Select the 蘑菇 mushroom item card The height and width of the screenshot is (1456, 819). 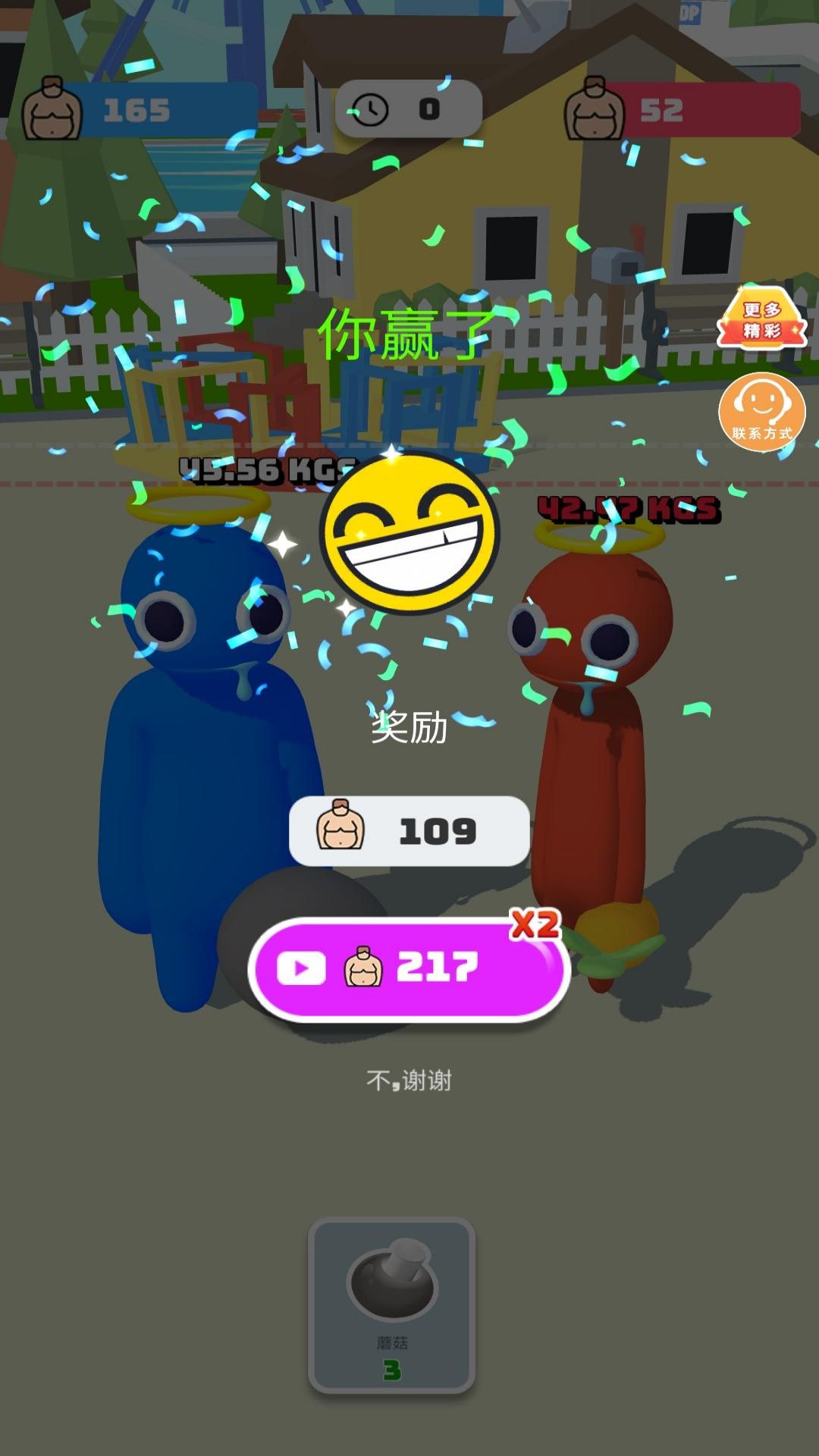pos(391,1306)
